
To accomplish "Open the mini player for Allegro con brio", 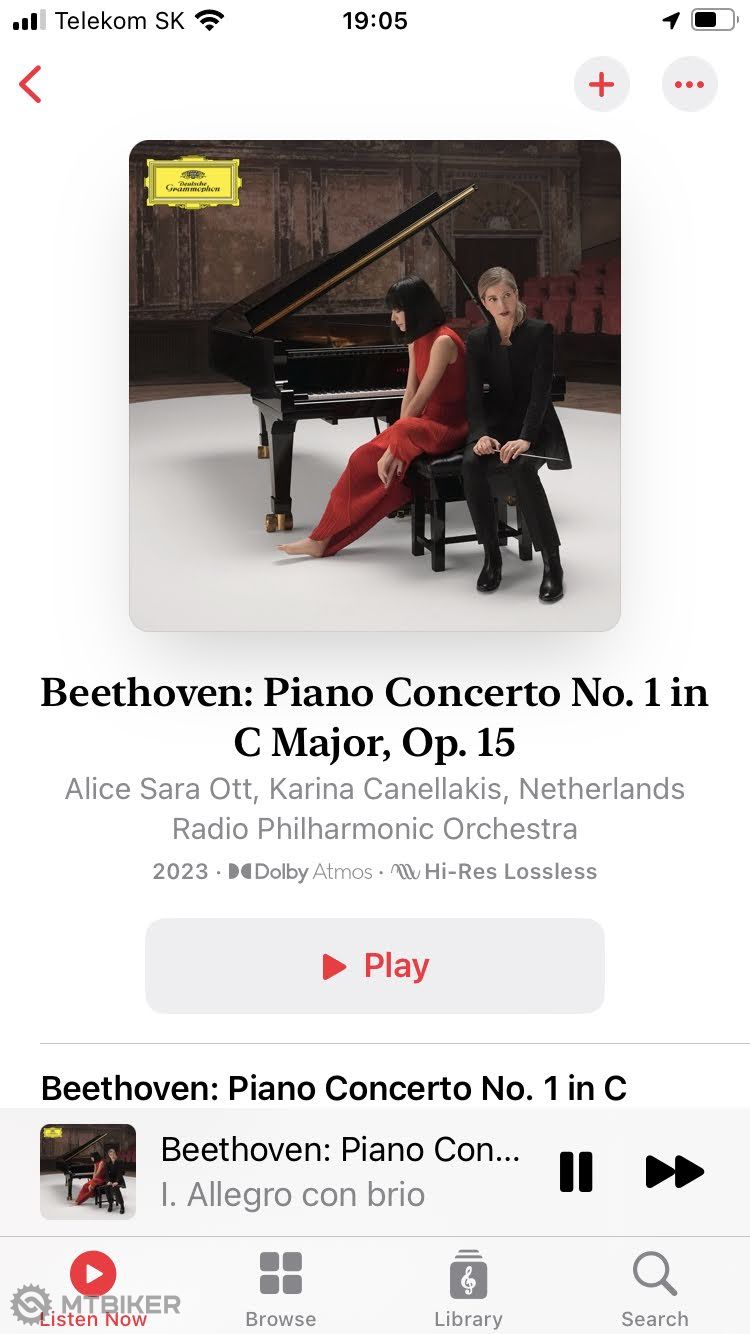I will pos(340,1171).
